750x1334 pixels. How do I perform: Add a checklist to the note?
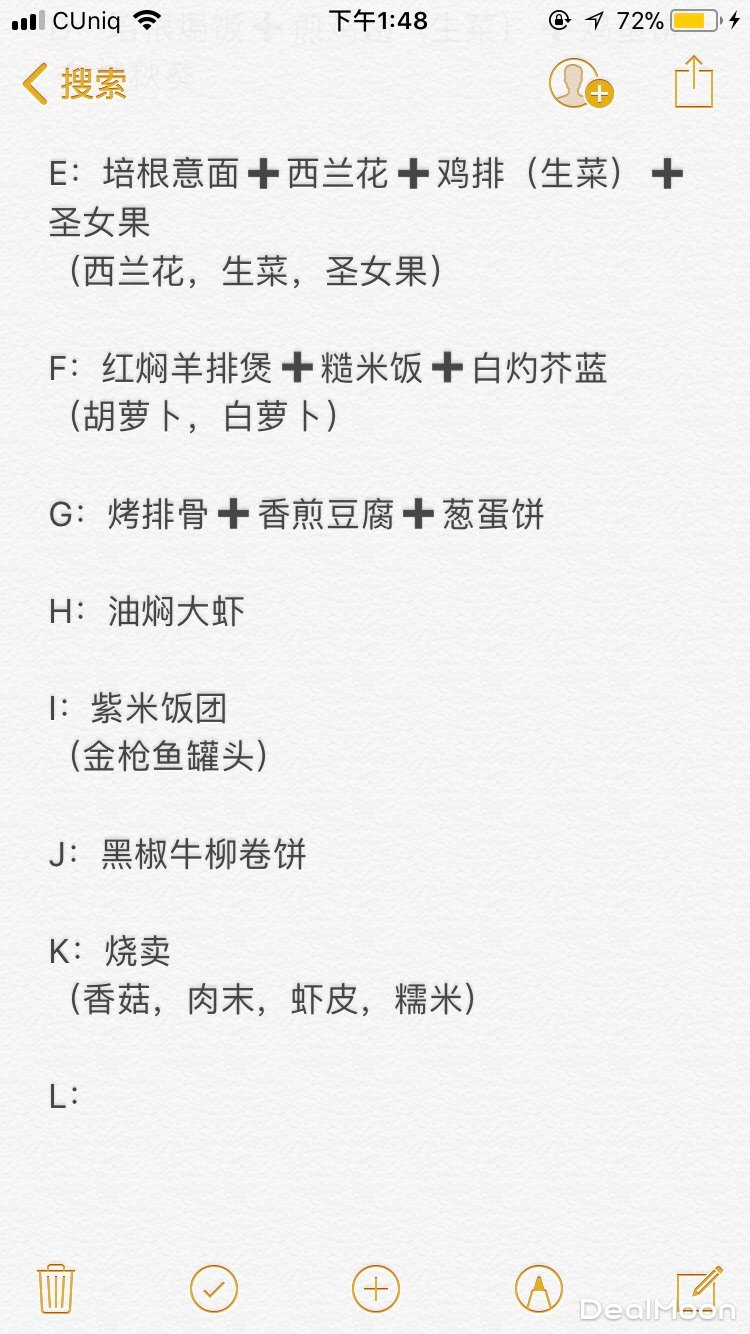(x=214, y=1288)
